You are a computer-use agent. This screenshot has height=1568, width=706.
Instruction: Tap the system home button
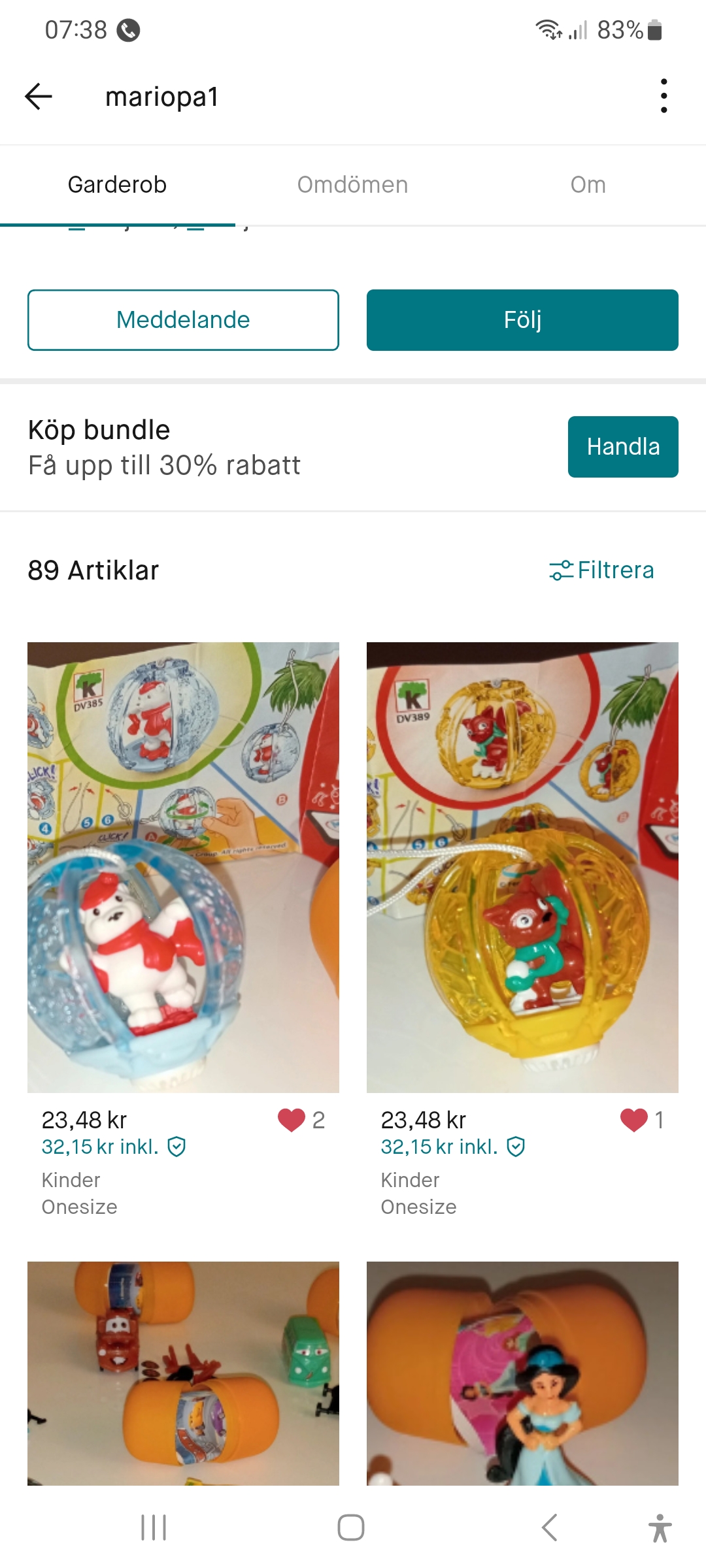click(x=351, y=1527)
